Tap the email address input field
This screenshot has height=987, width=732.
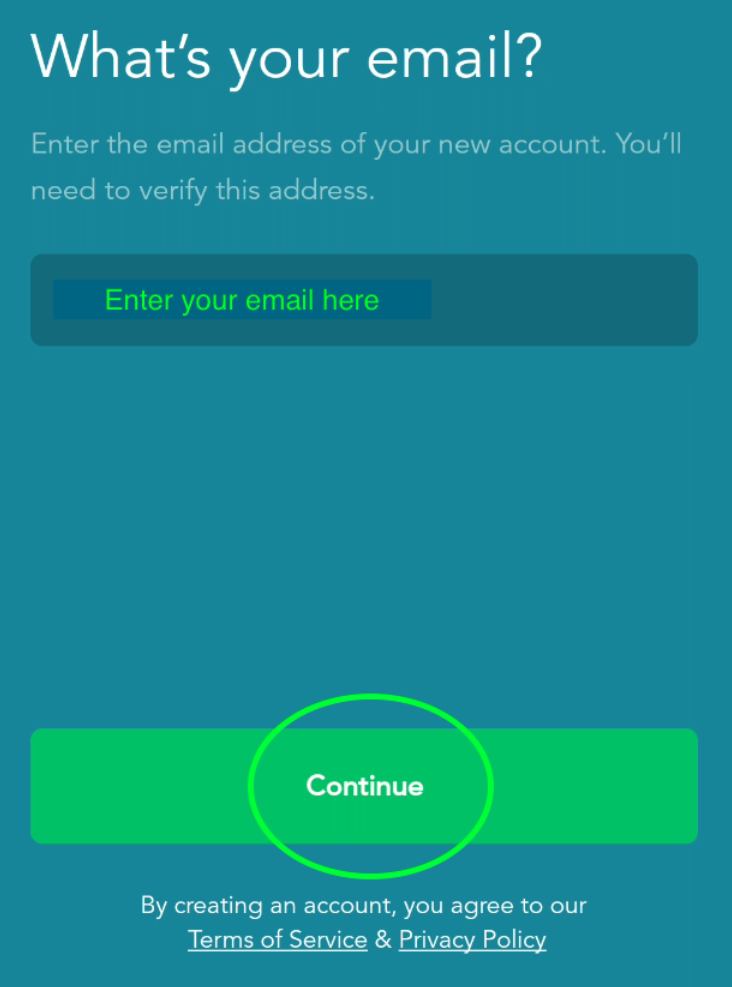pyautogui.click(x=364, y=300)
